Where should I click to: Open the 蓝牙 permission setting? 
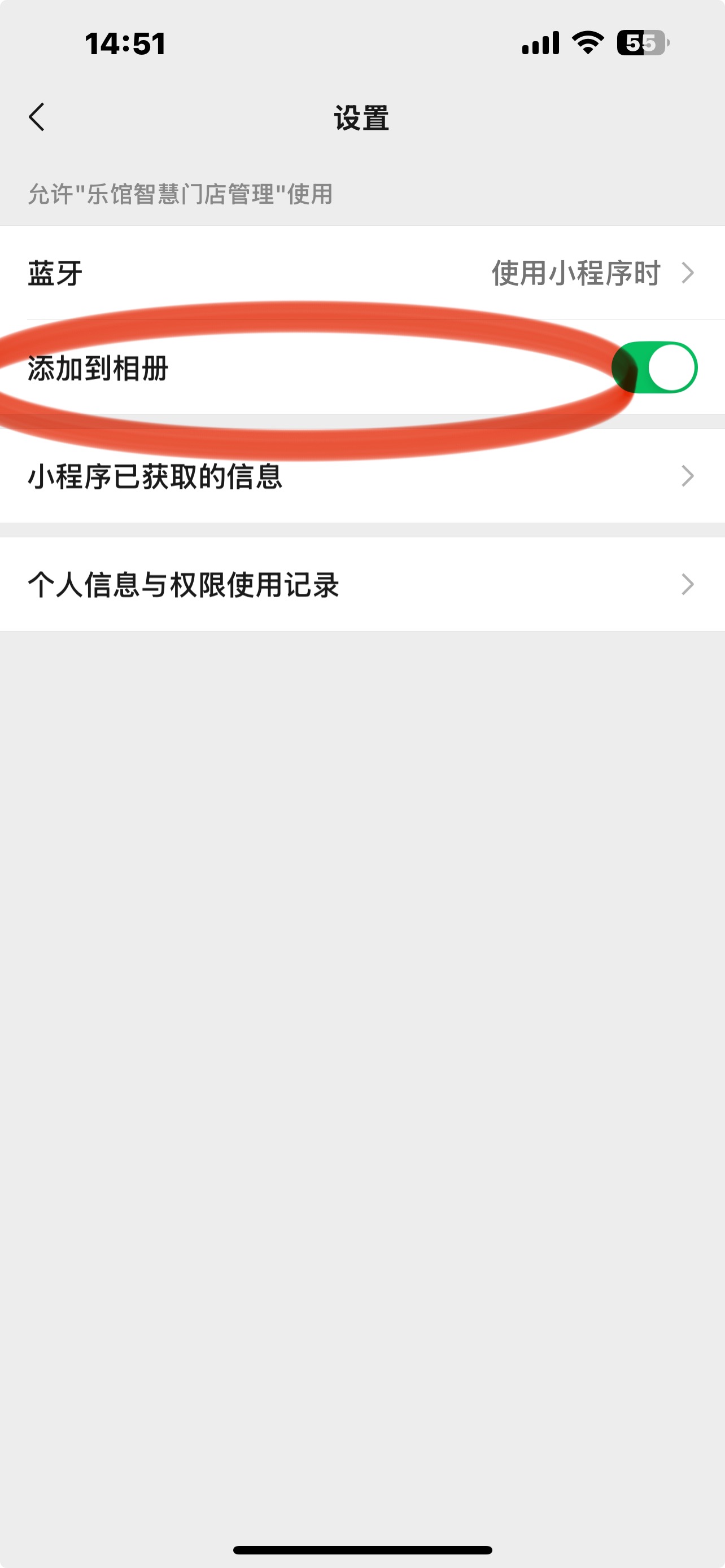[362, 273]
